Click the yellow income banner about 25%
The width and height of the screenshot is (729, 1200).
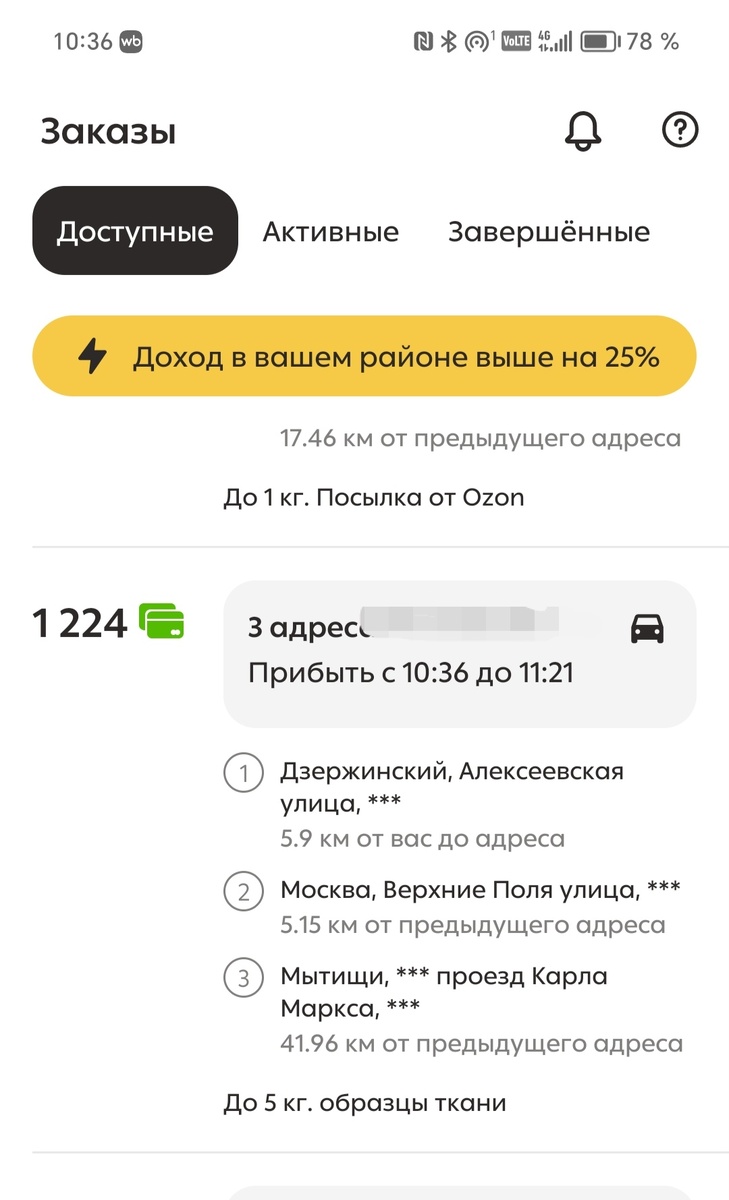pyautogui.click(x=364, y=355)
